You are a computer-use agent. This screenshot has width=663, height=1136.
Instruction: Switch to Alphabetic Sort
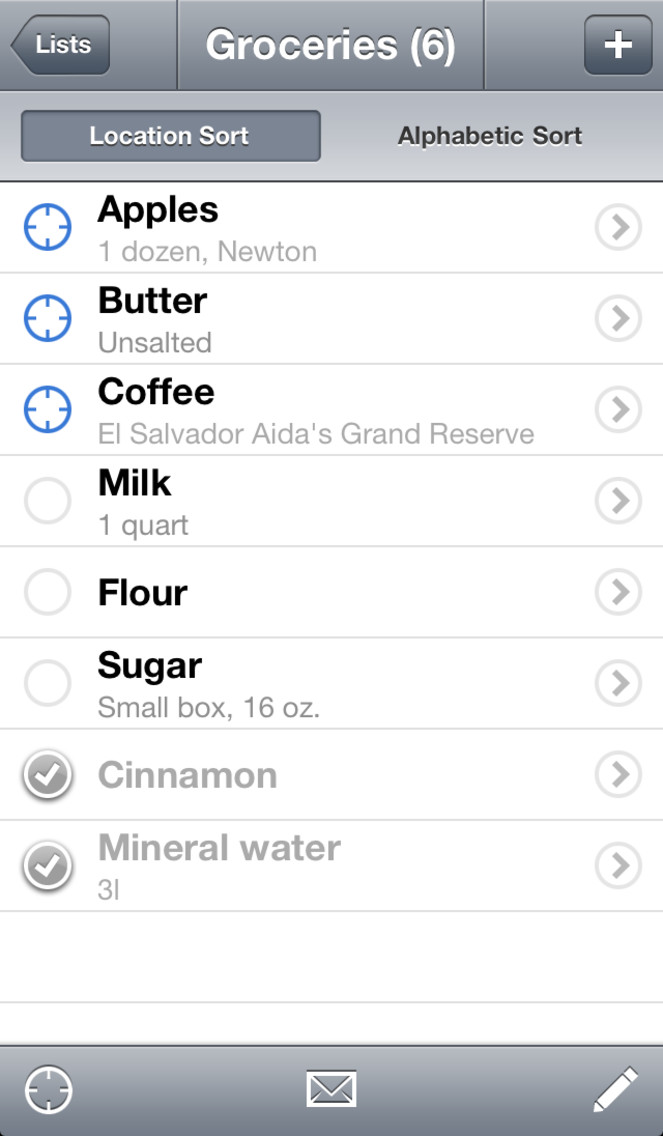point(490,135)
